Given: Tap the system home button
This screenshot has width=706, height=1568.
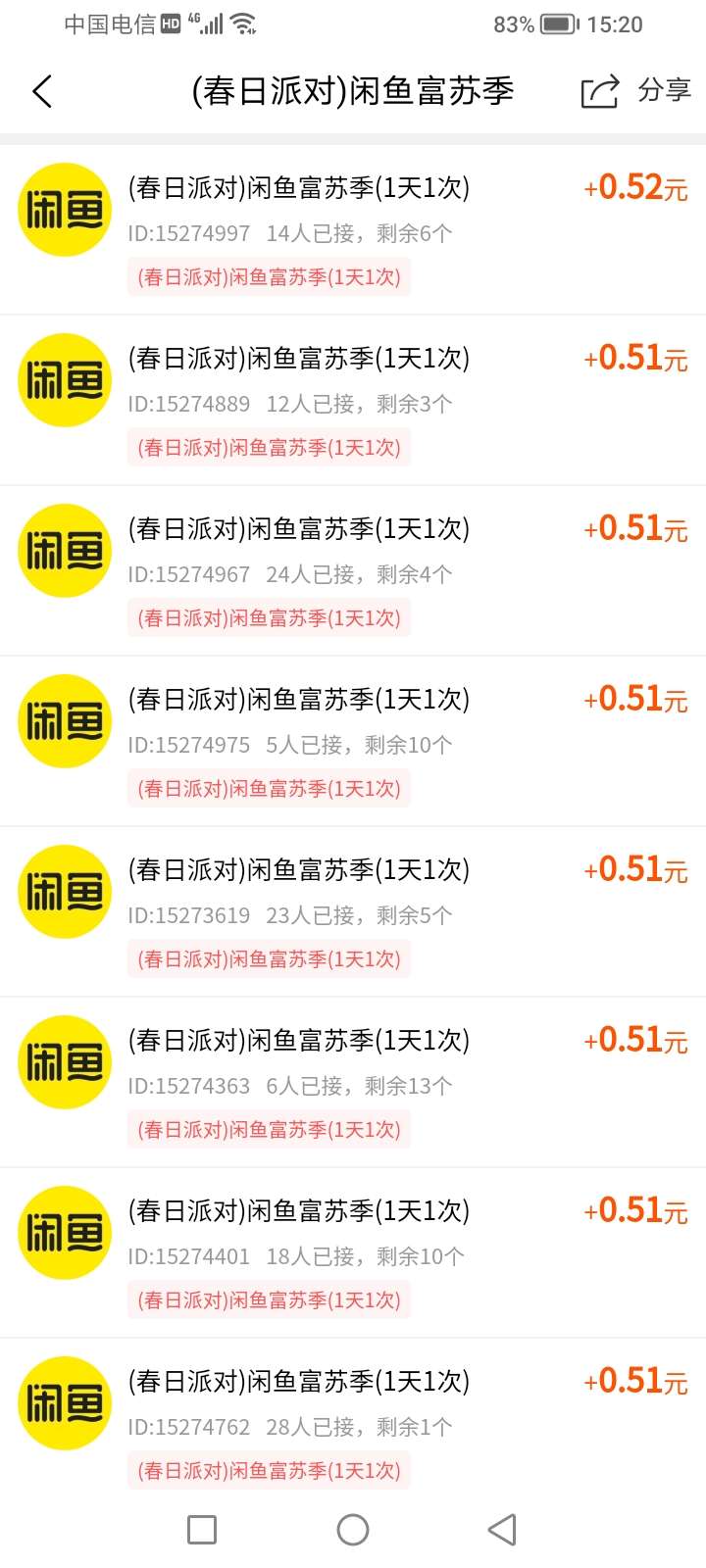Looking at the screenshot, I should 353,1530.
